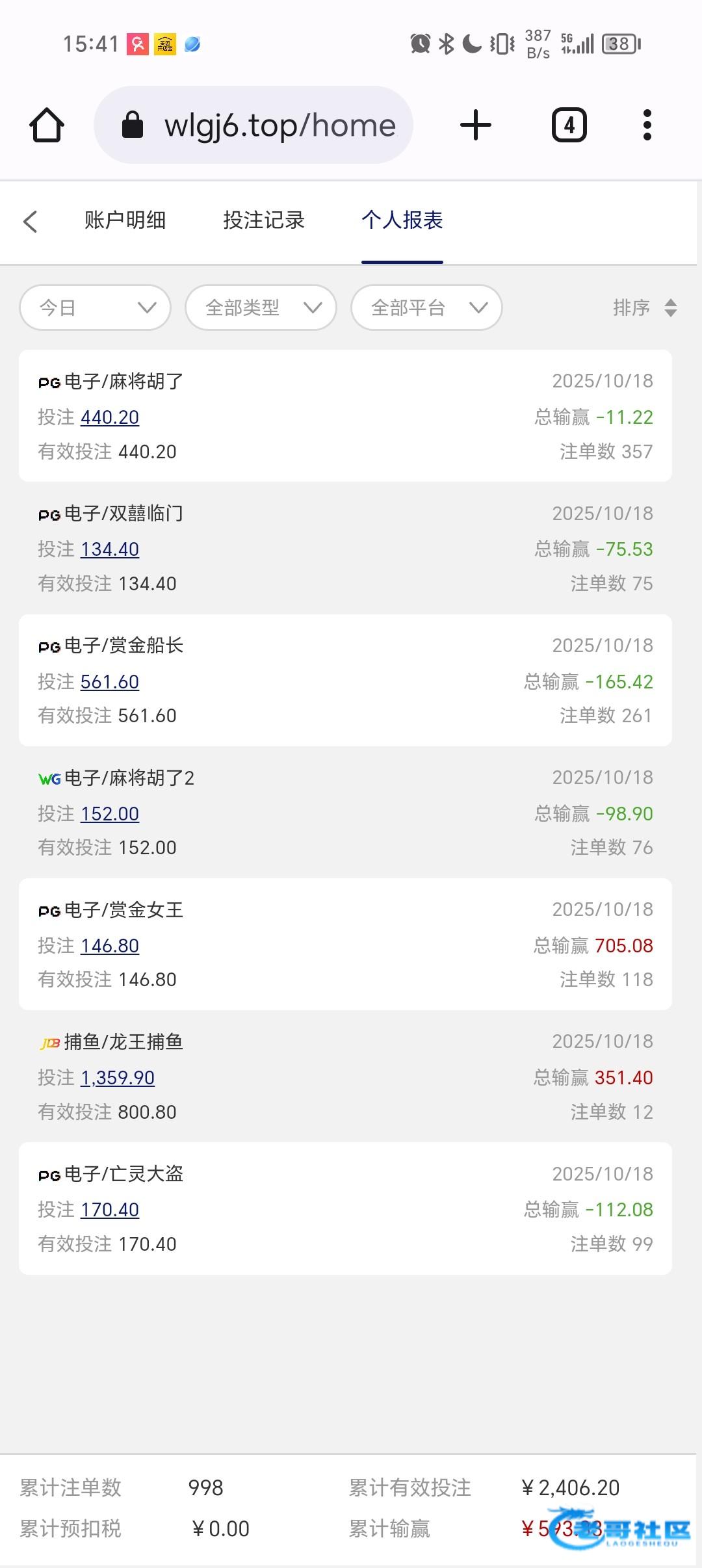Go back with the left arrow
The height and width of the screenshot is (1568, 702).
pos(30,221)
